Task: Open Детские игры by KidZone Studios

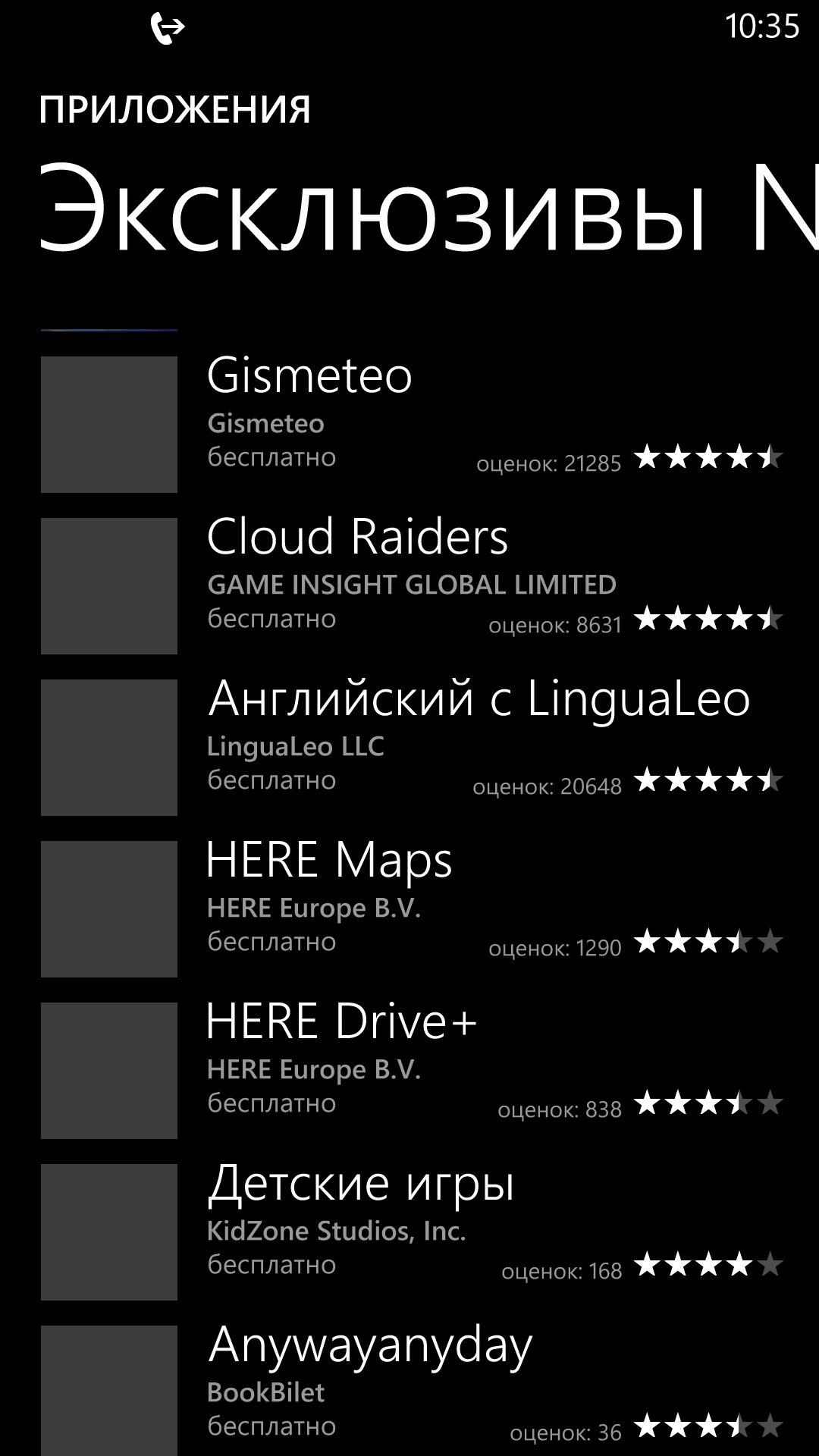Action: pos(412,1232)
